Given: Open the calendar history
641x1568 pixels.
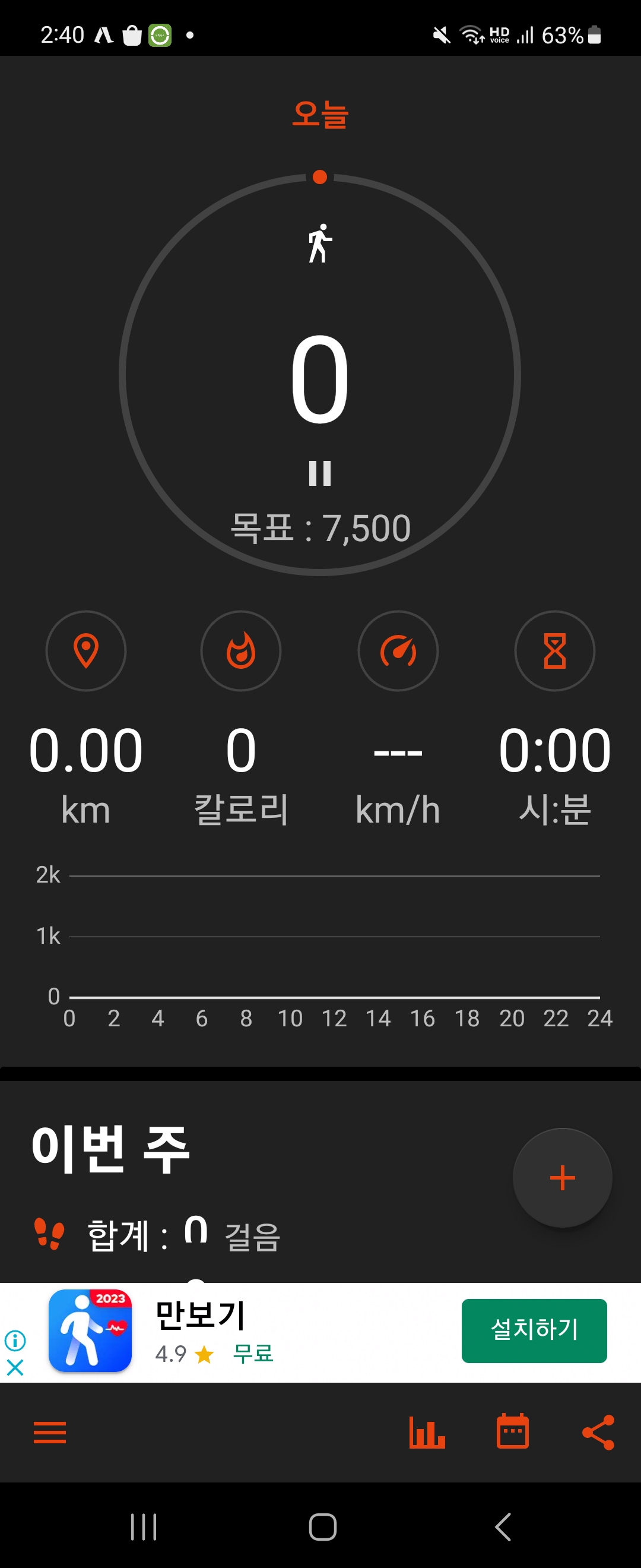Looking at the screenshot, I should coord(513,1431).
